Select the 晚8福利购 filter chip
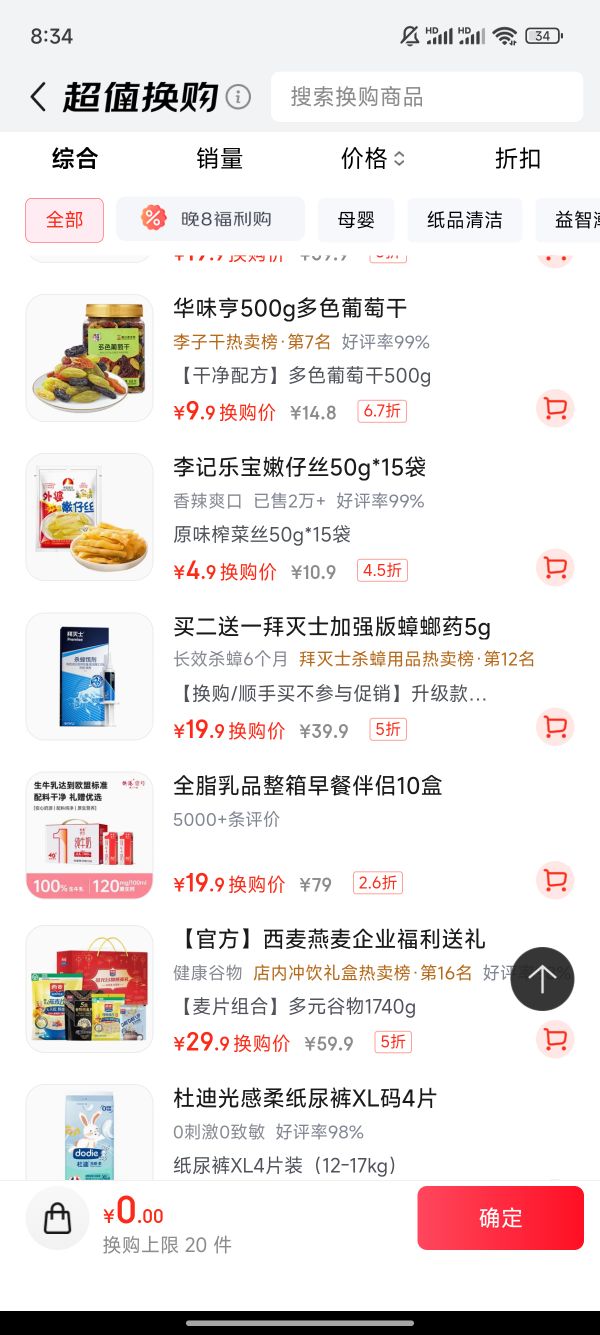This screenshot has height=1335, width=600. (x=210, y=219)
